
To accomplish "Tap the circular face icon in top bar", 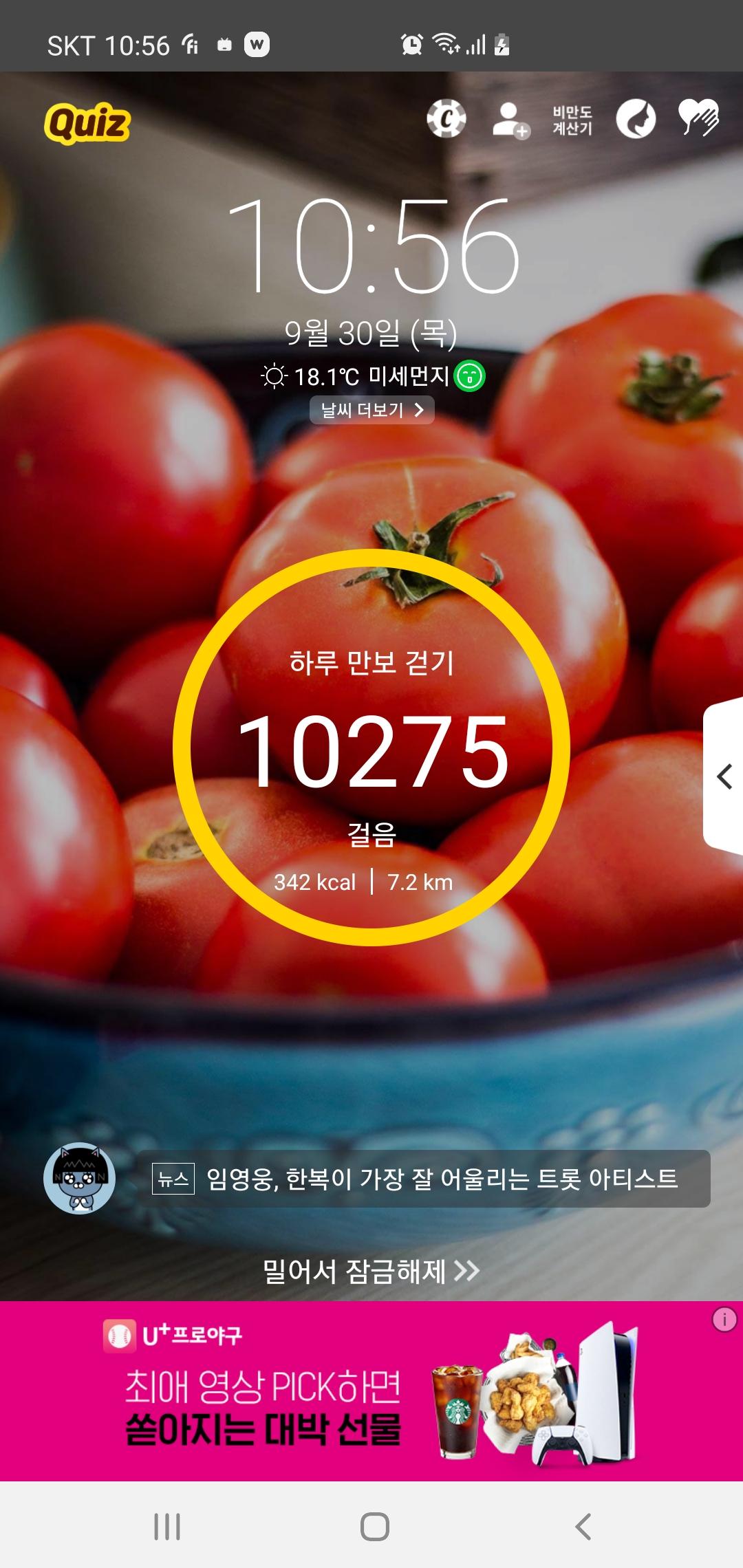I will [x=636, y=119].
